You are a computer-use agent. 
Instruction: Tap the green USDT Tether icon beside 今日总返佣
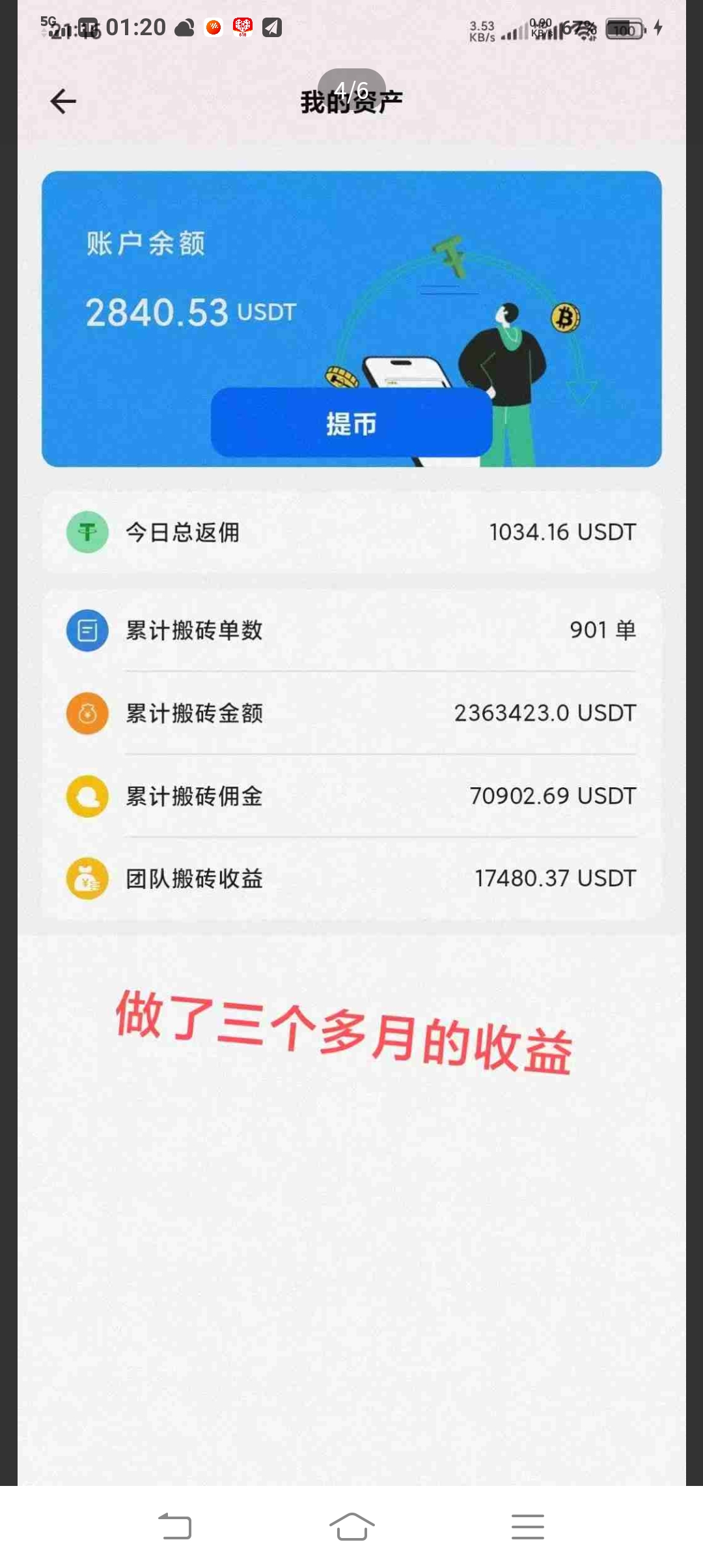pos(87,531)
